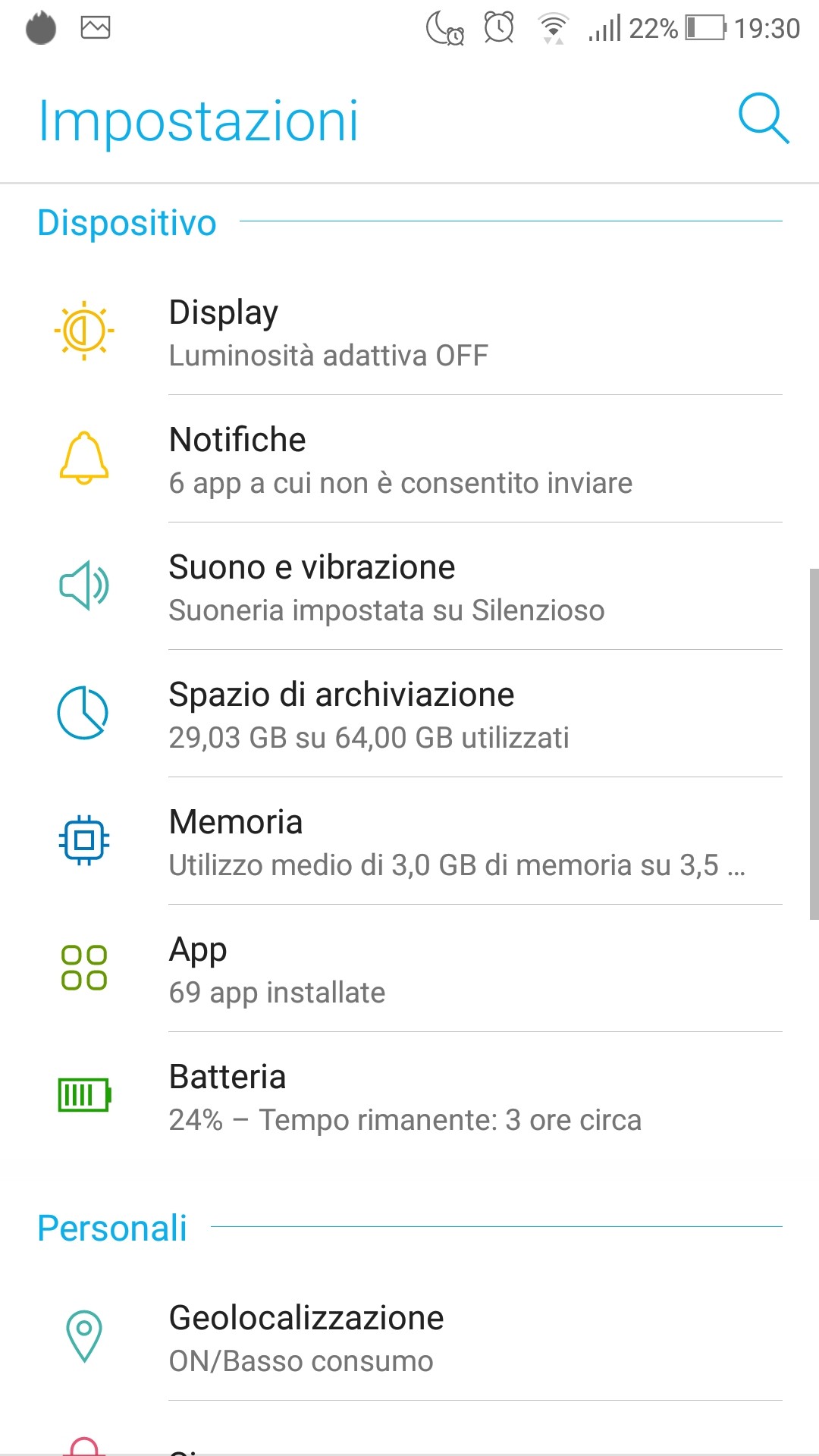Image resolution: width=819 pixels, height=1456 pixels.
Task: Open Notifiche settings
Action: pyautogui.click(x=409, y=460)
